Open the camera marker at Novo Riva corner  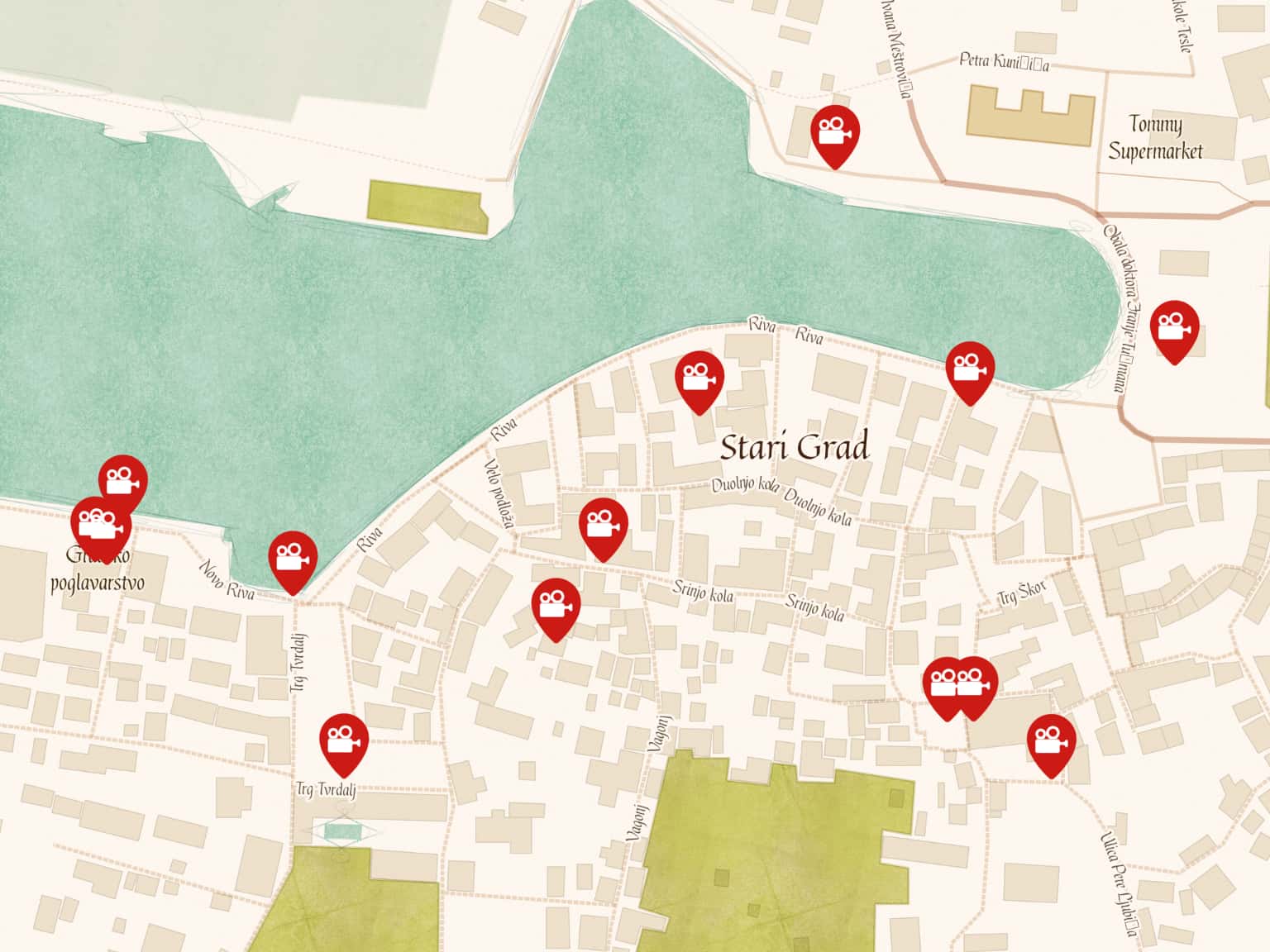293,556
